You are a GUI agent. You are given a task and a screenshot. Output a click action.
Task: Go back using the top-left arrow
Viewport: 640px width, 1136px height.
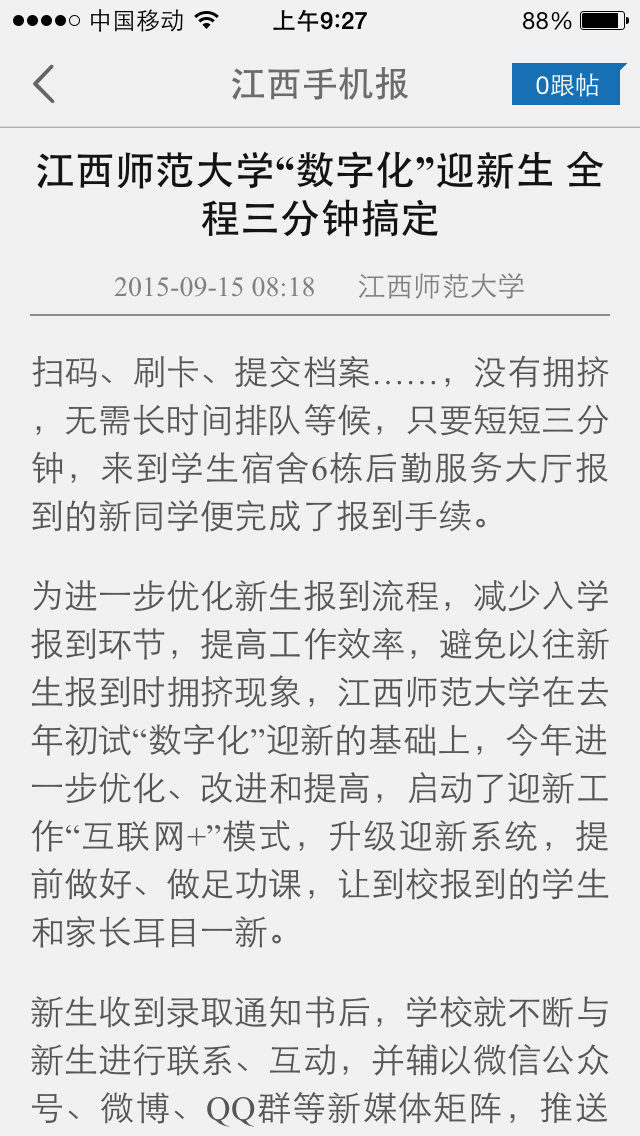(x=43, y=84)
